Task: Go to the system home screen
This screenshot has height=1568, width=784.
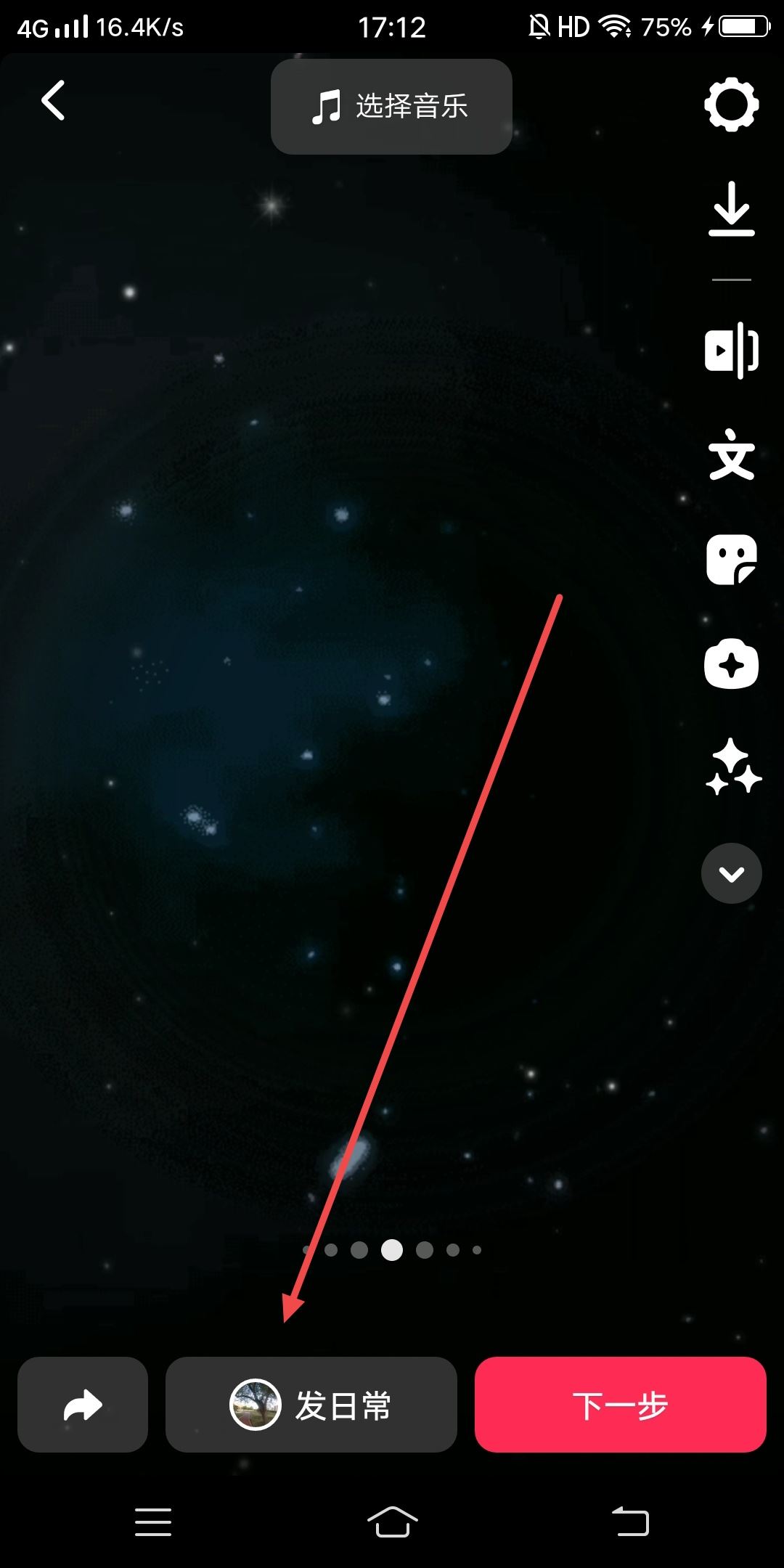Action: coord(392,1522)
